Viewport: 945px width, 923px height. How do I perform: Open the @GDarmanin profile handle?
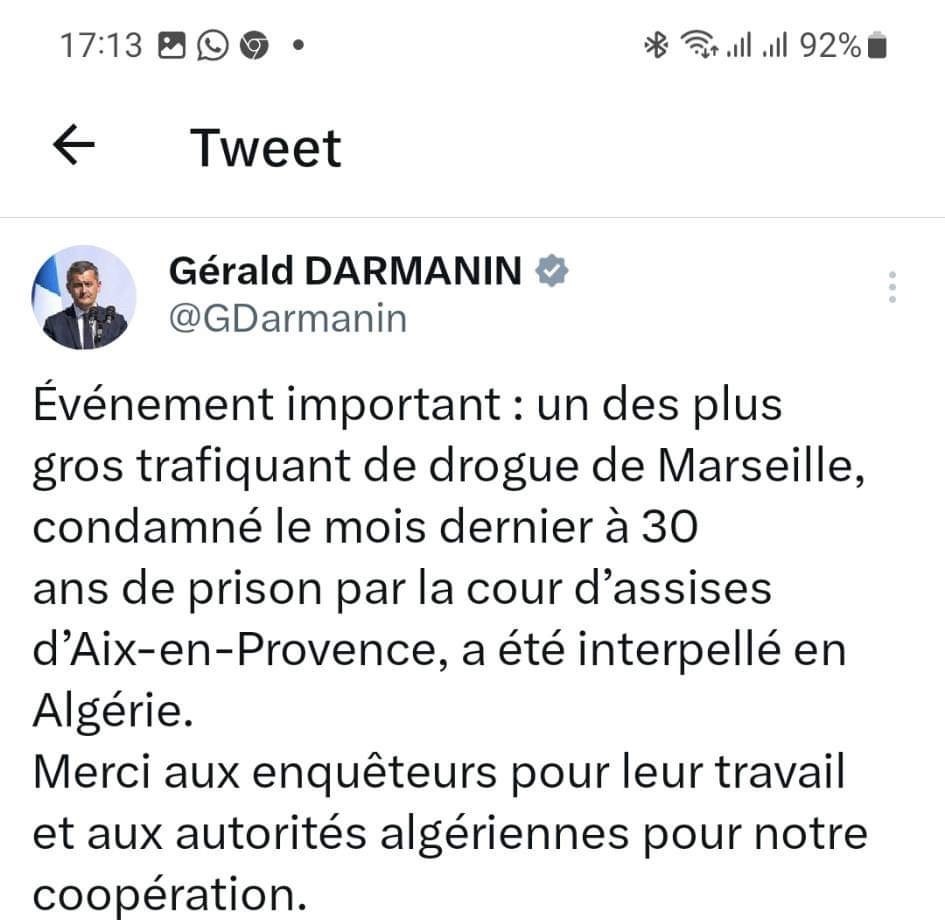288,318
